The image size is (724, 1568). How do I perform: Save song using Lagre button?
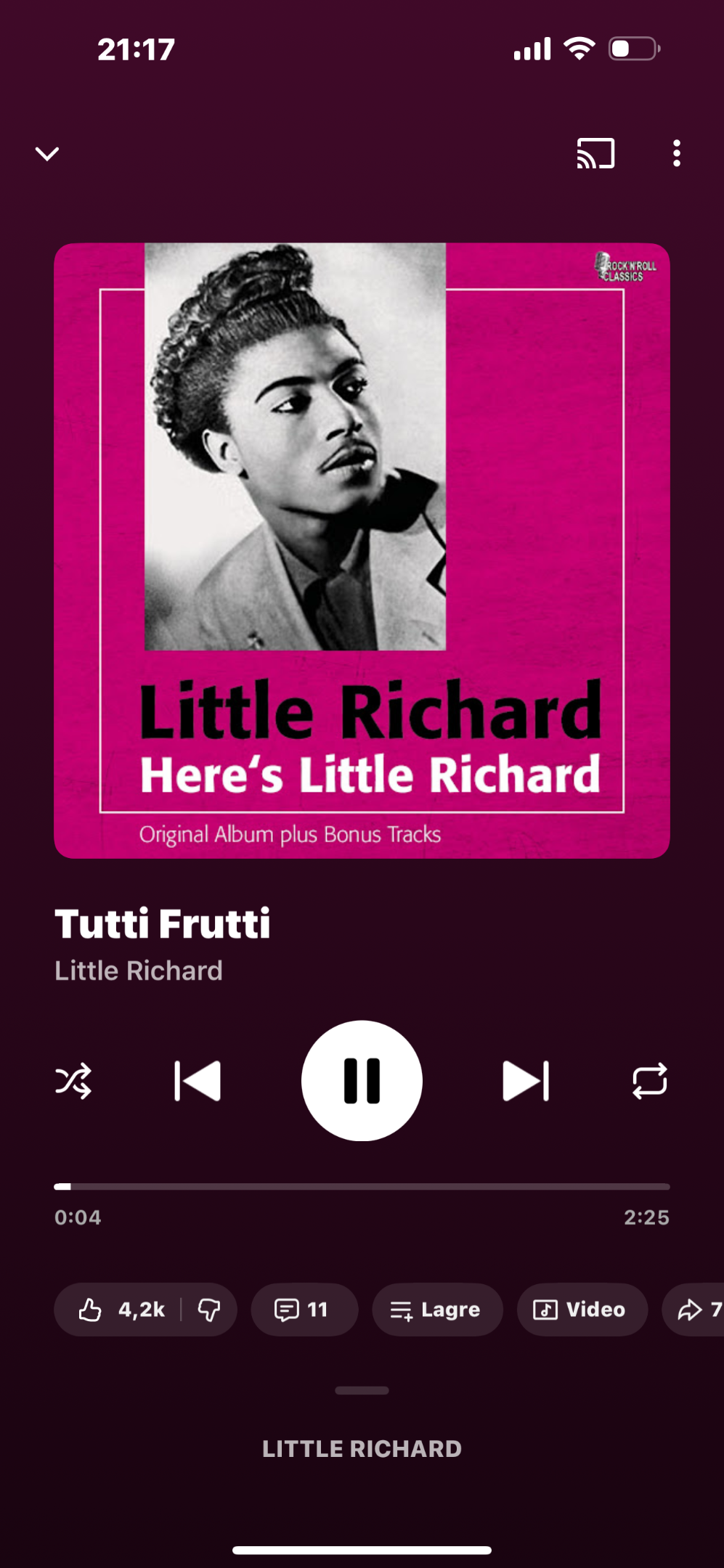(436, 1310)
